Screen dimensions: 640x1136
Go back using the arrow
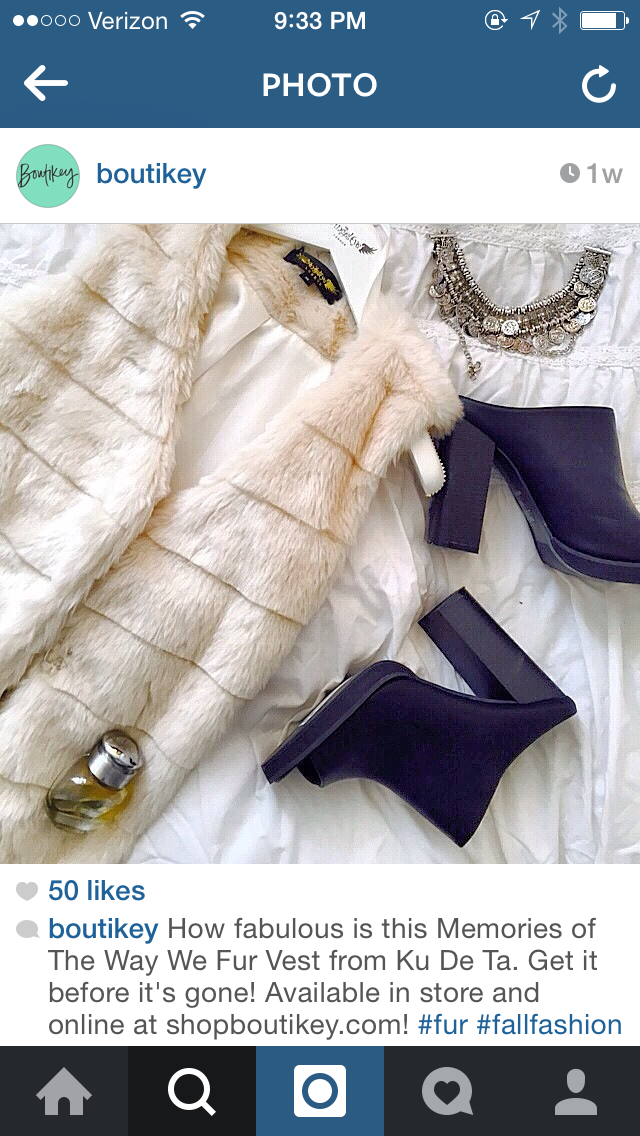pos(45,85)
